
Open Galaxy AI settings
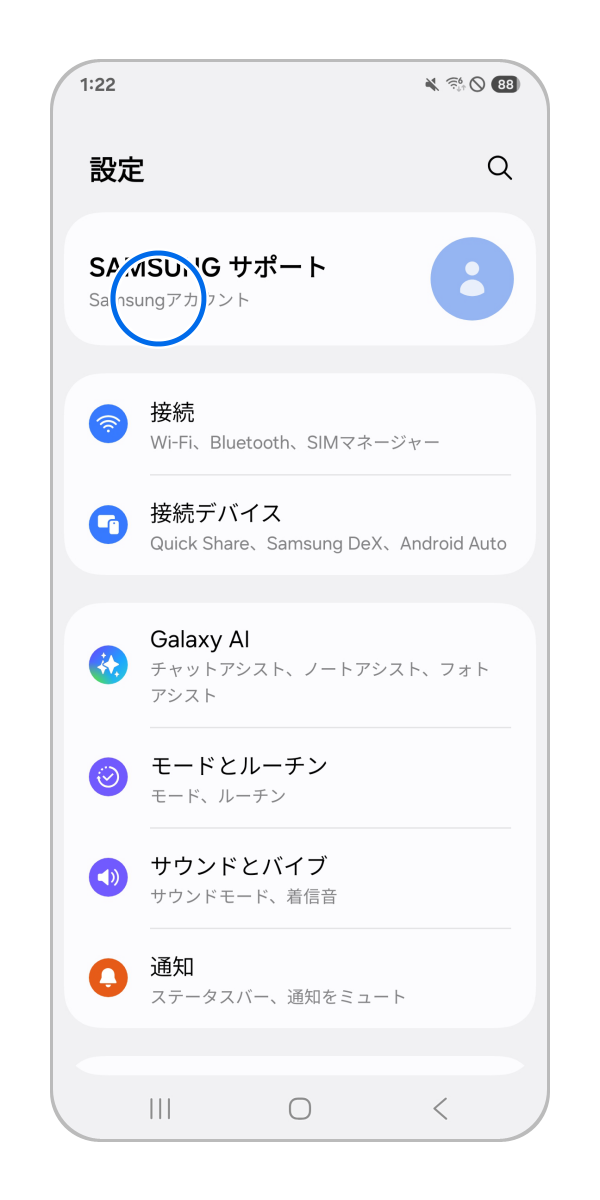point(300,665)
